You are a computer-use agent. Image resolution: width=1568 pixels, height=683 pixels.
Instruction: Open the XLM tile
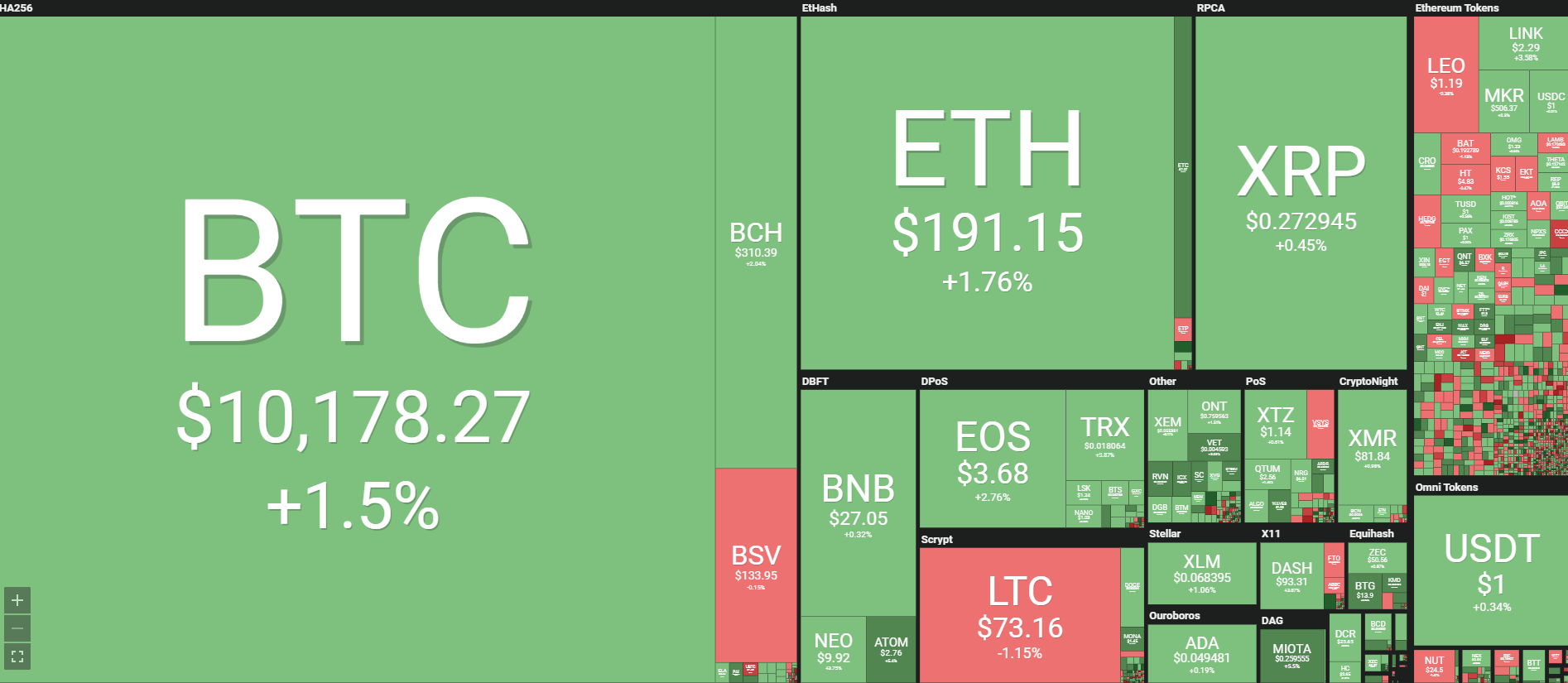pyautogui.click(x=1201, y=573)
